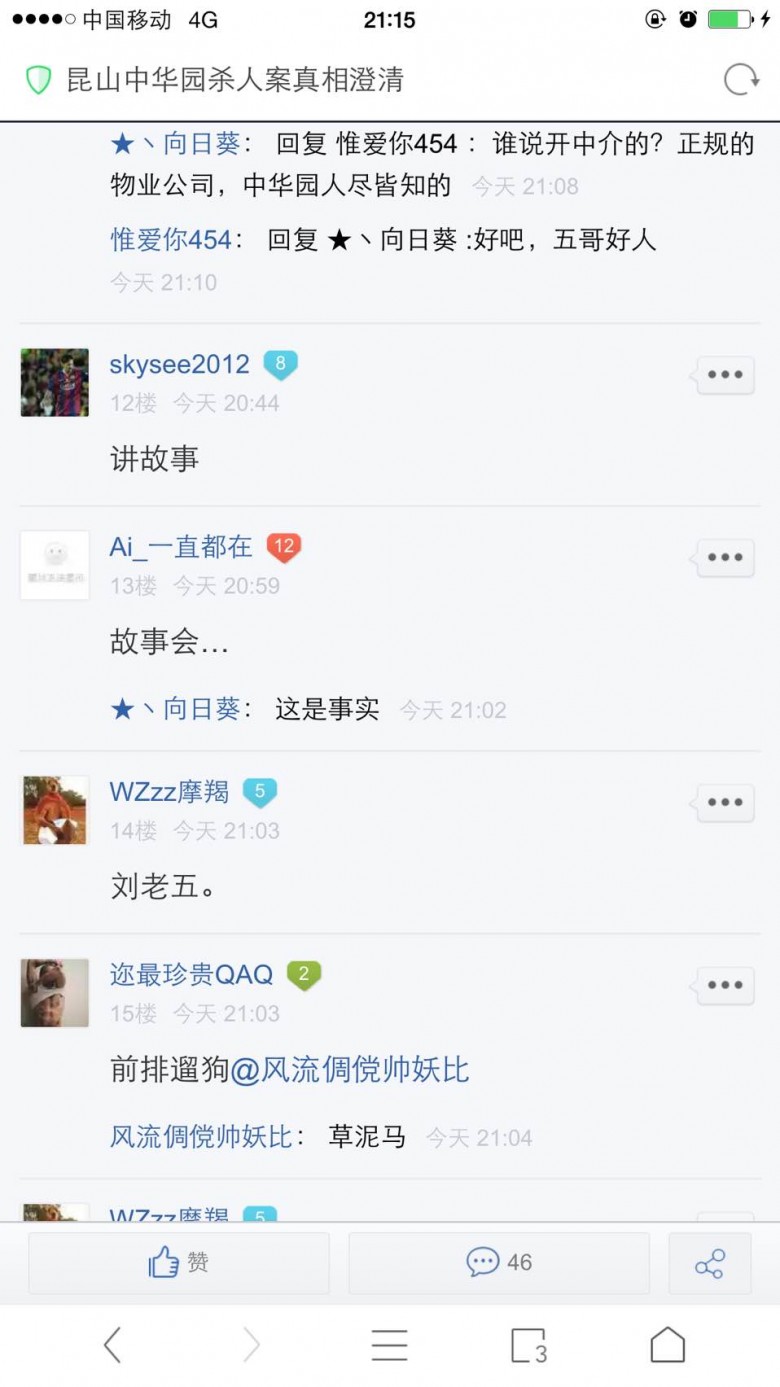This screenshot has height=1387, width=780.
Task: Open the browser tabs switcher showing 3
Action: pyautogui.click(x=529, y=1345)
